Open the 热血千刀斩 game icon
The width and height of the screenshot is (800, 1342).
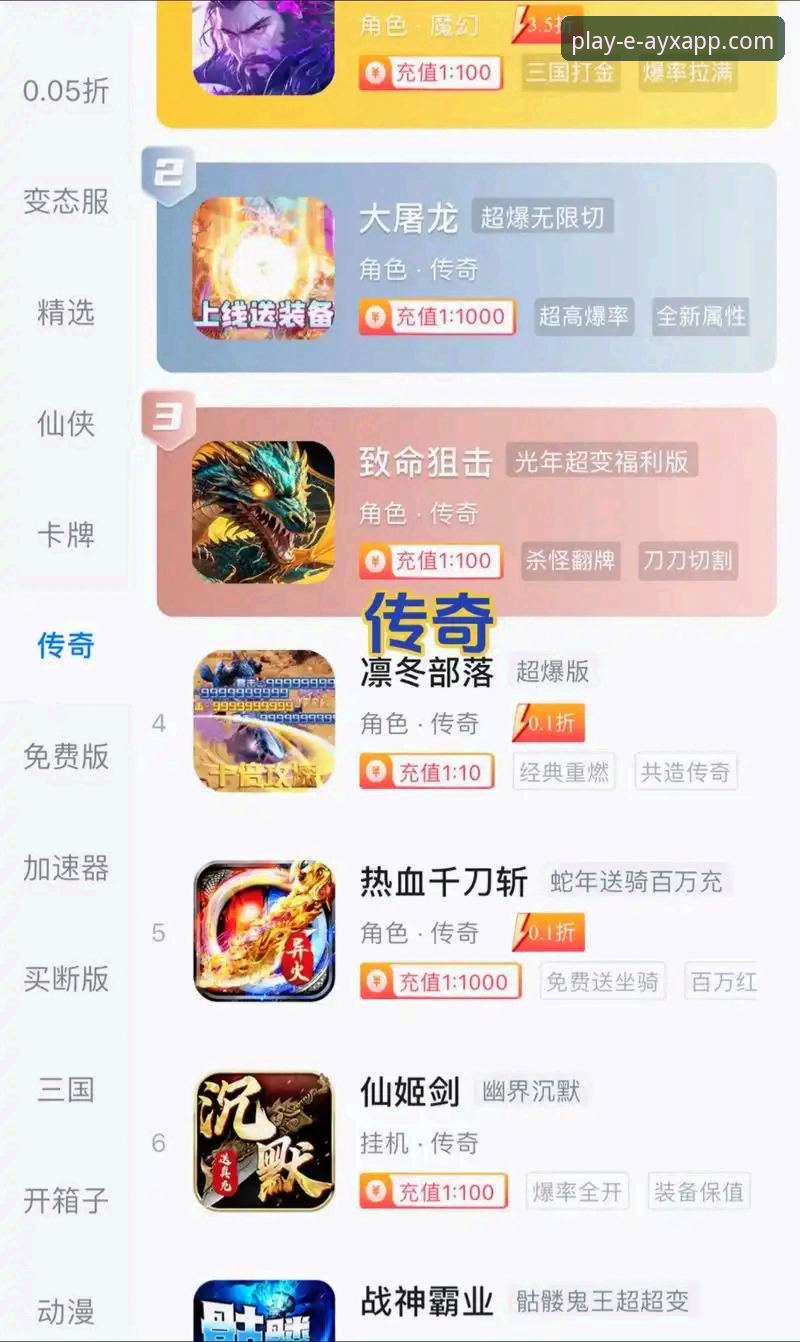(262, 931)
